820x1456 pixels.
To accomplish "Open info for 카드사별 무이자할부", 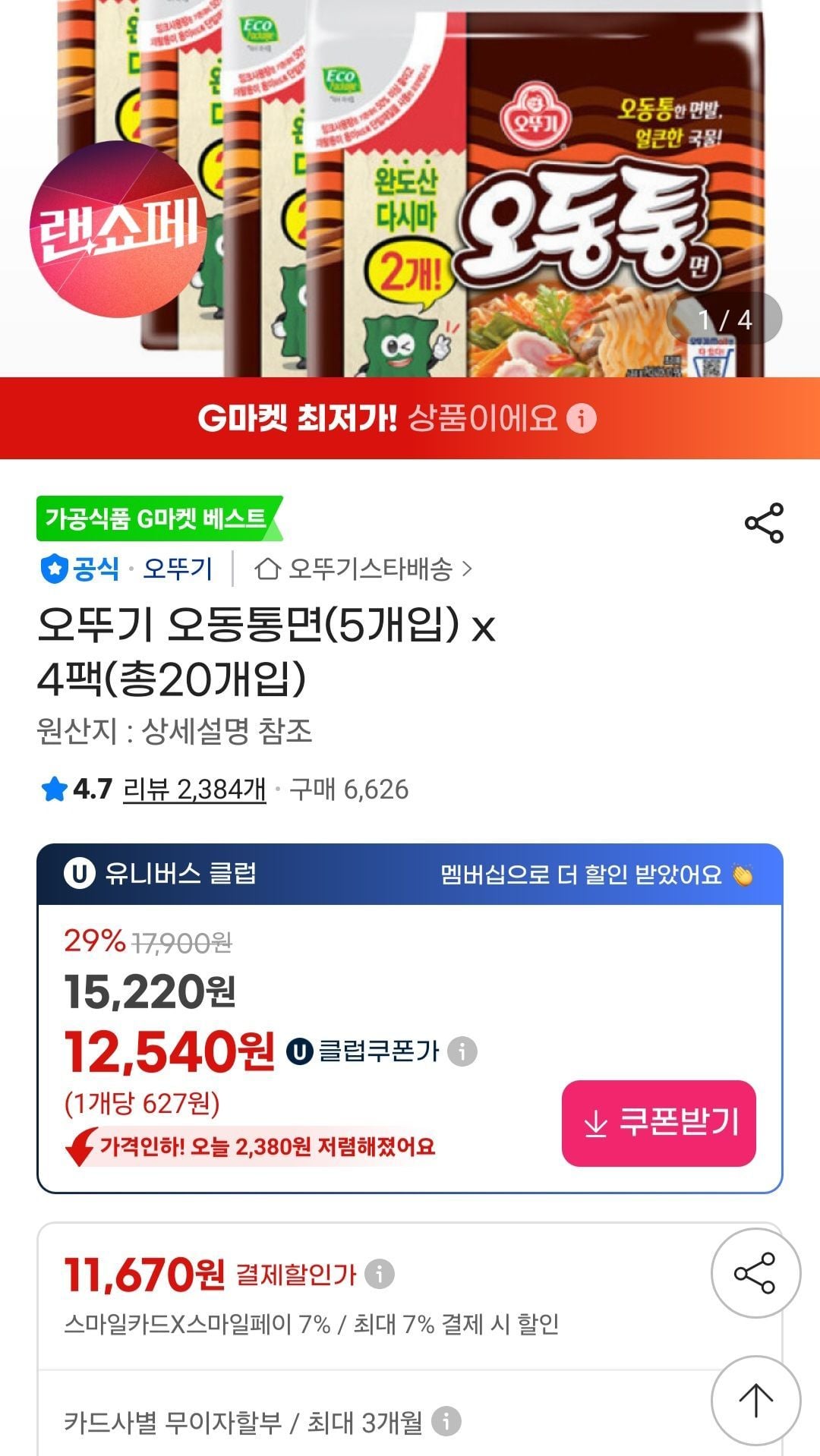I will 446,1421.
